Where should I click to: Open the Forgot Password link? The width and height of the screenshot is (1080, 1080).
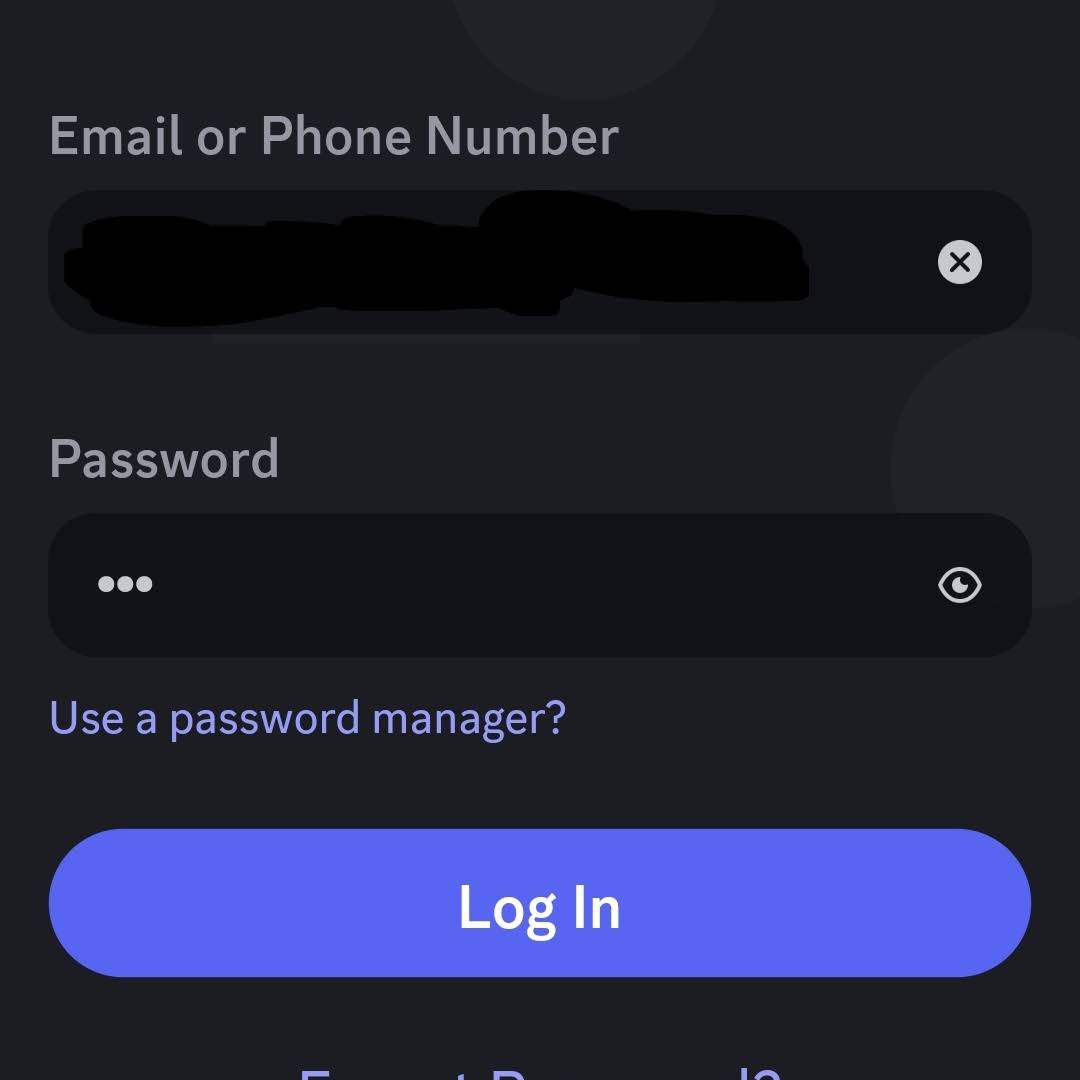539,1072
